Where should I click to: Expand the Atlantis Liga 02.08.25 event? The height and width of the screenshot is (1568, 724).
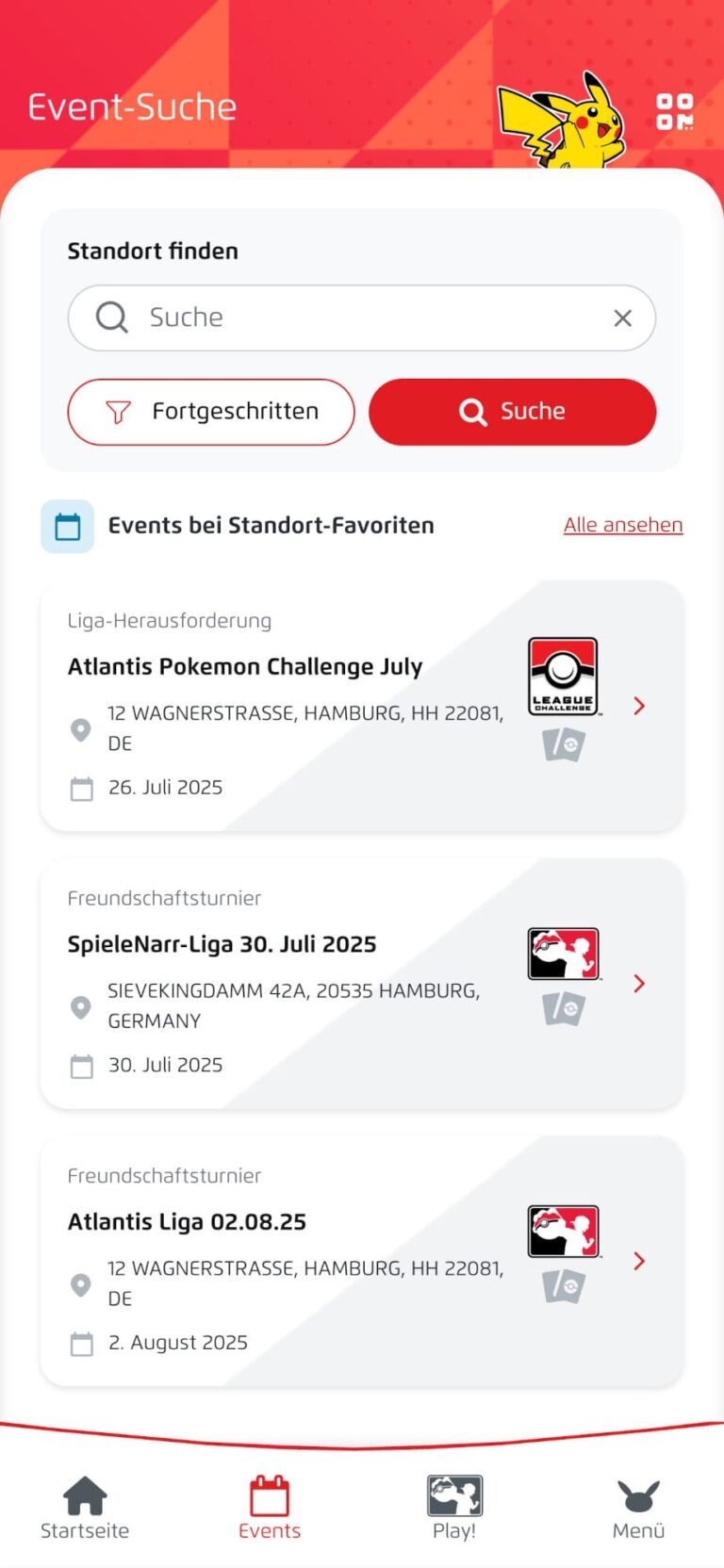click(x=639, y=1261)
